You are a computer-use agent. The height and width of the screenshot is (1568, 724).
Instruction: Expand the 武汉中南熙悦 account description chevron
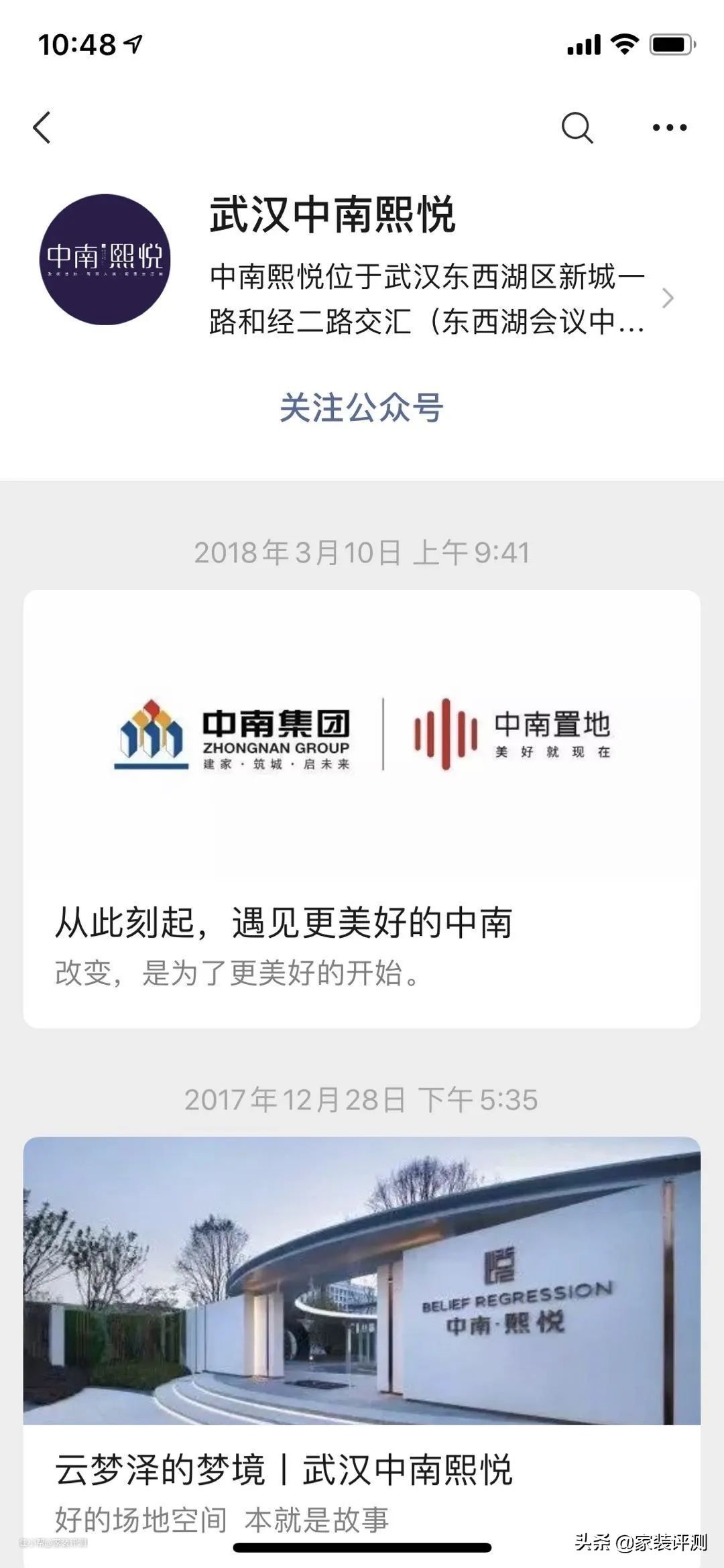667,298
